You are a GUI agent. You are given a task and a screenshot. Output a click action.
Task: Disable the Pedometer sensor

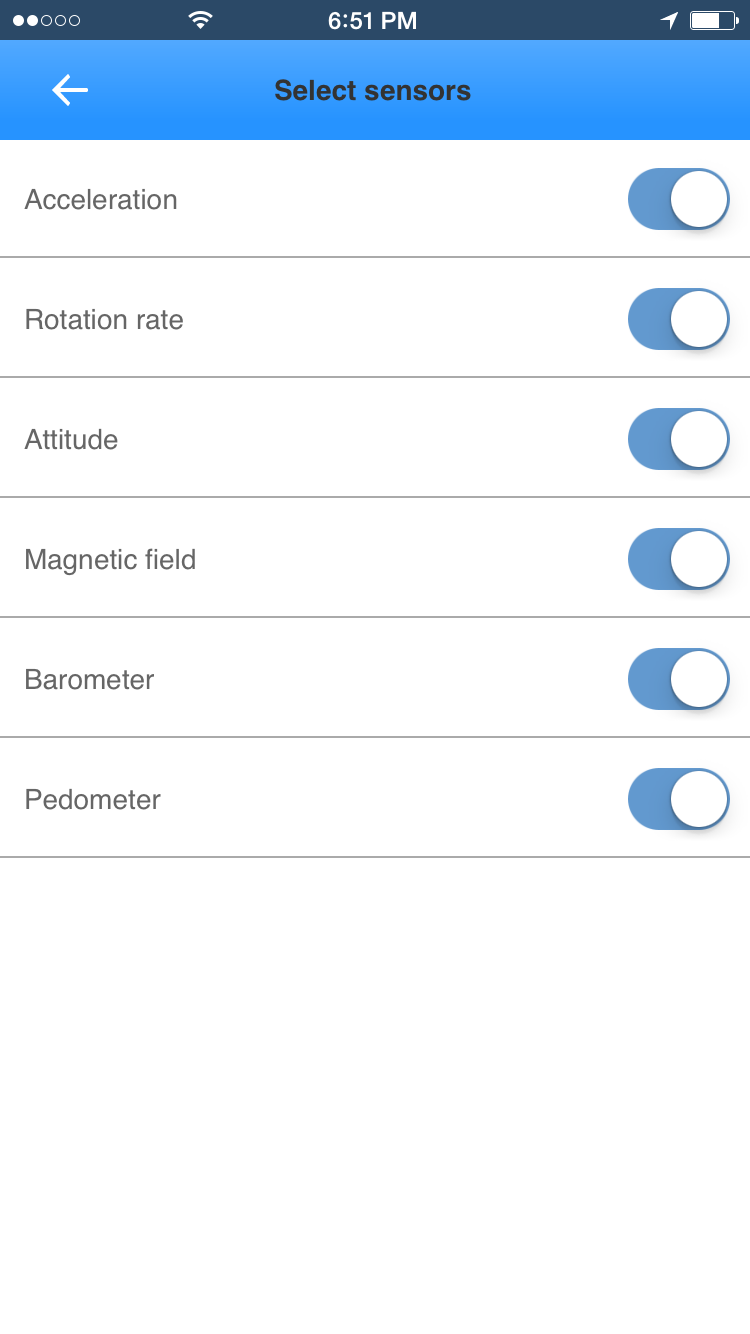point(679,800)
